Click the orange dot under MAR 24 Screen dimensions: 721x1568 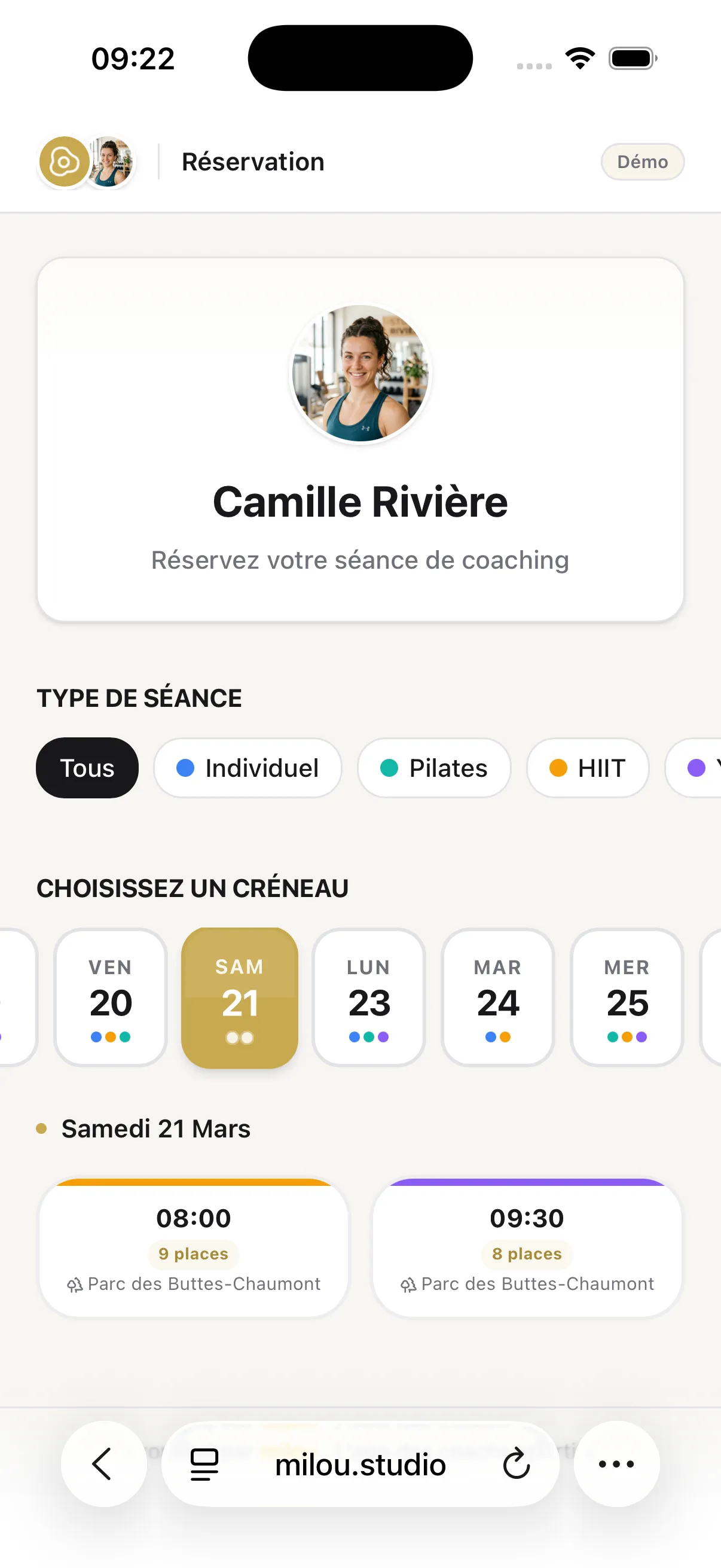[x=506, y=1036]
